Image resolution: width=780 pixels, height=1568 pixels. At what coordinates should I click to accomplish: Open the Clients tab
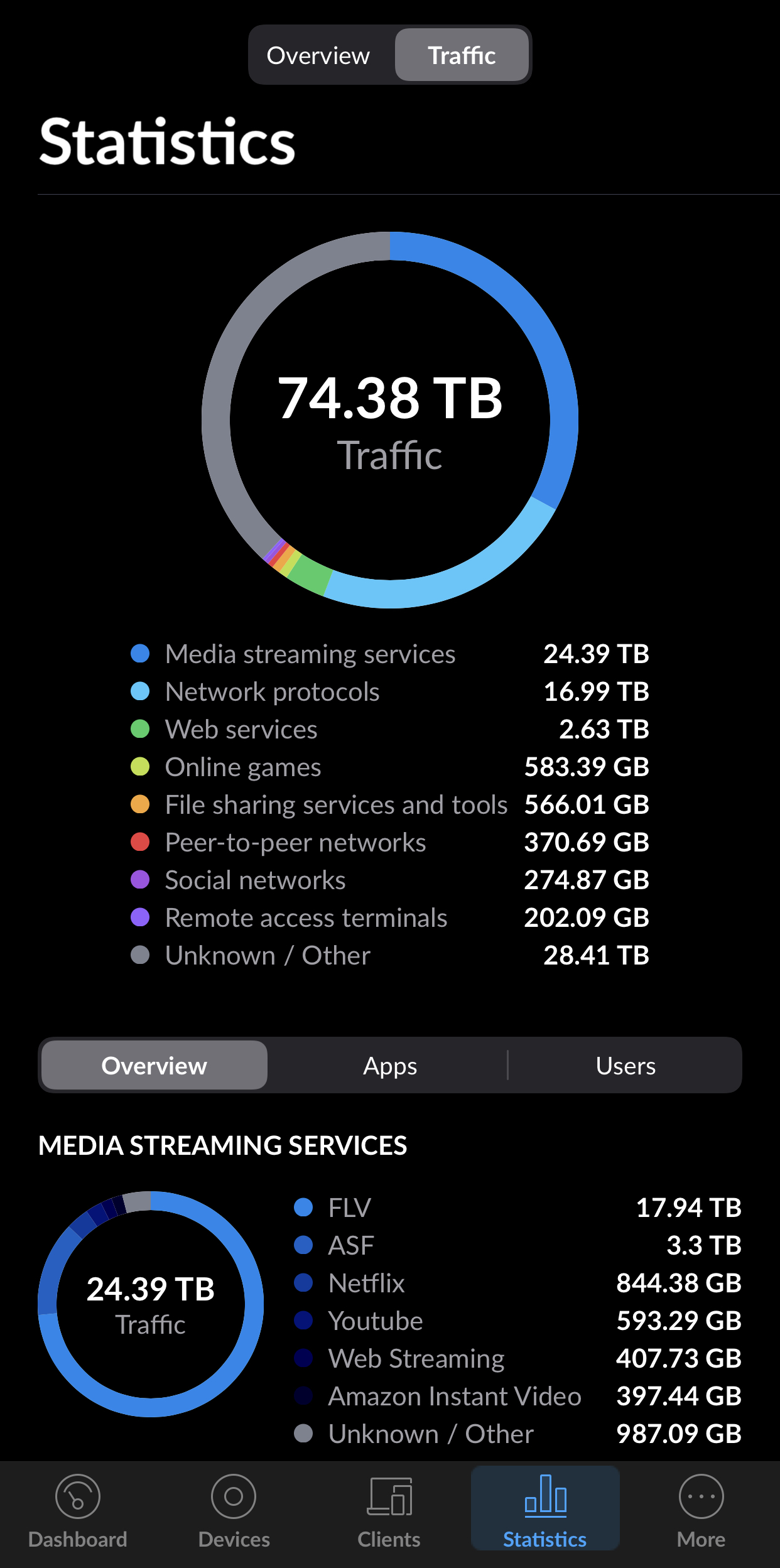point(389,1511)
